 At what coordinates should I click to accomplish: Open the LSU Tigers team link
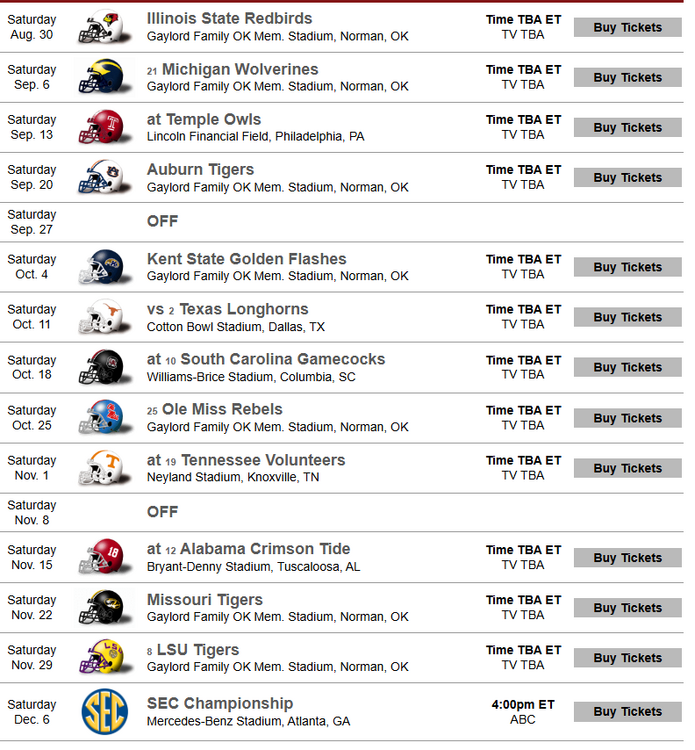[198, 650]
